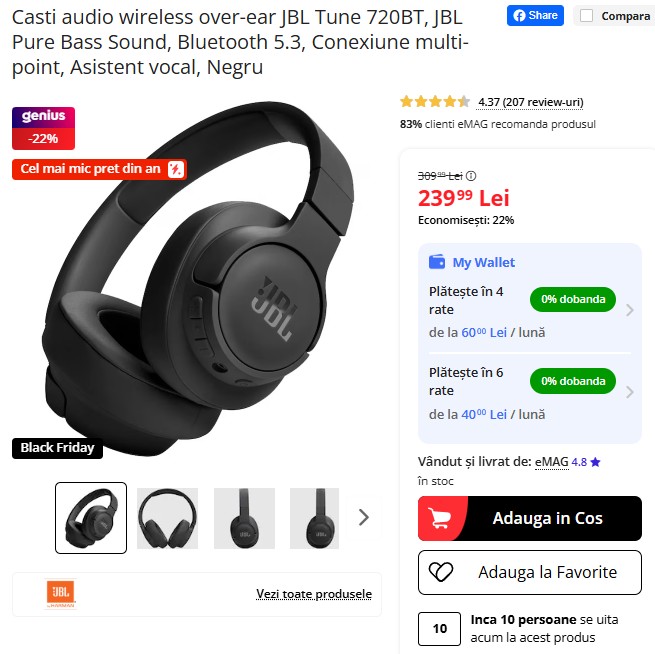
Task: Check the Compara checkbox
Action: (587, 16)
